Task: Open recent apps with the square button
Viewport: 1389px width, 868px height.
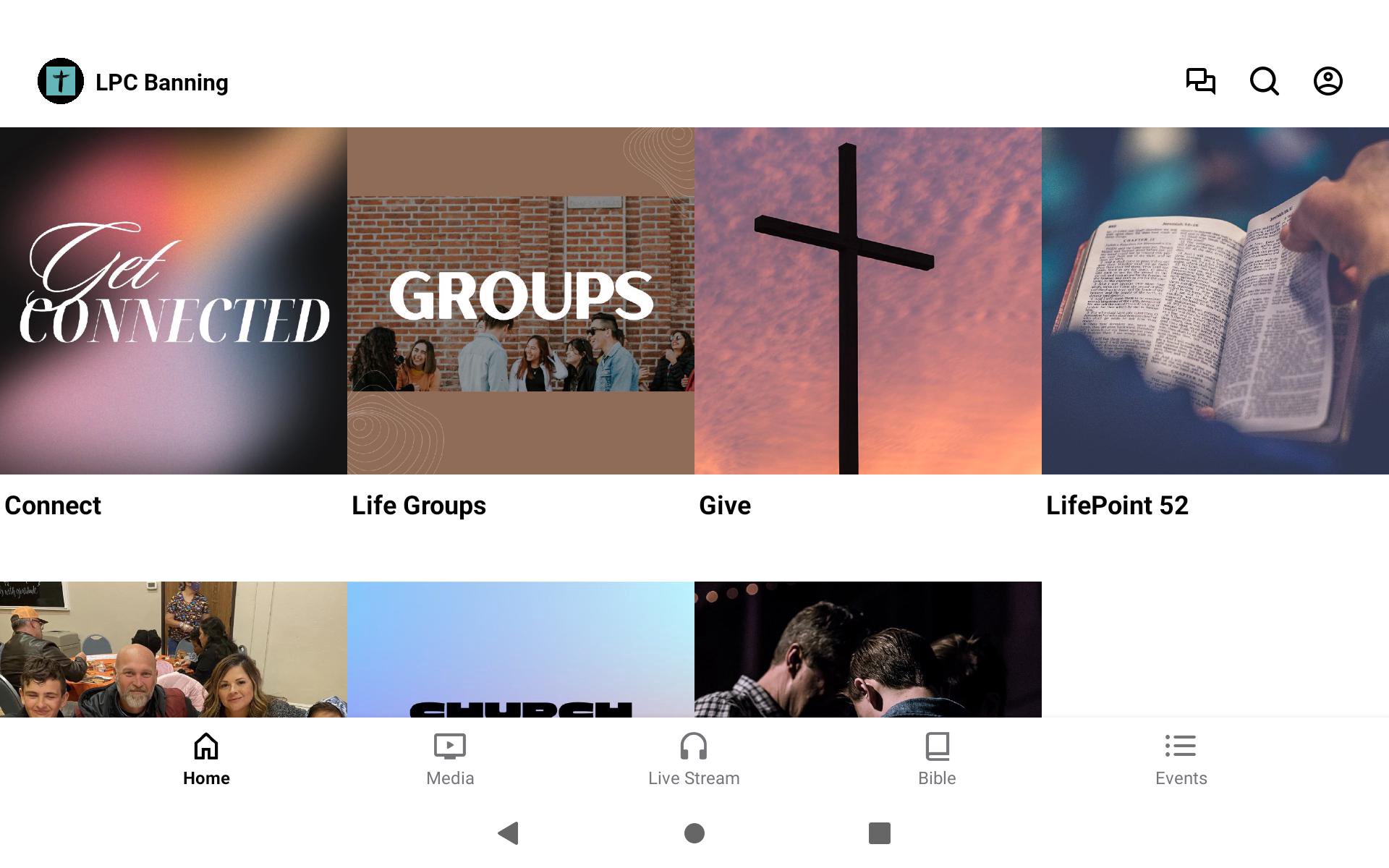Action: pos(879,833)
